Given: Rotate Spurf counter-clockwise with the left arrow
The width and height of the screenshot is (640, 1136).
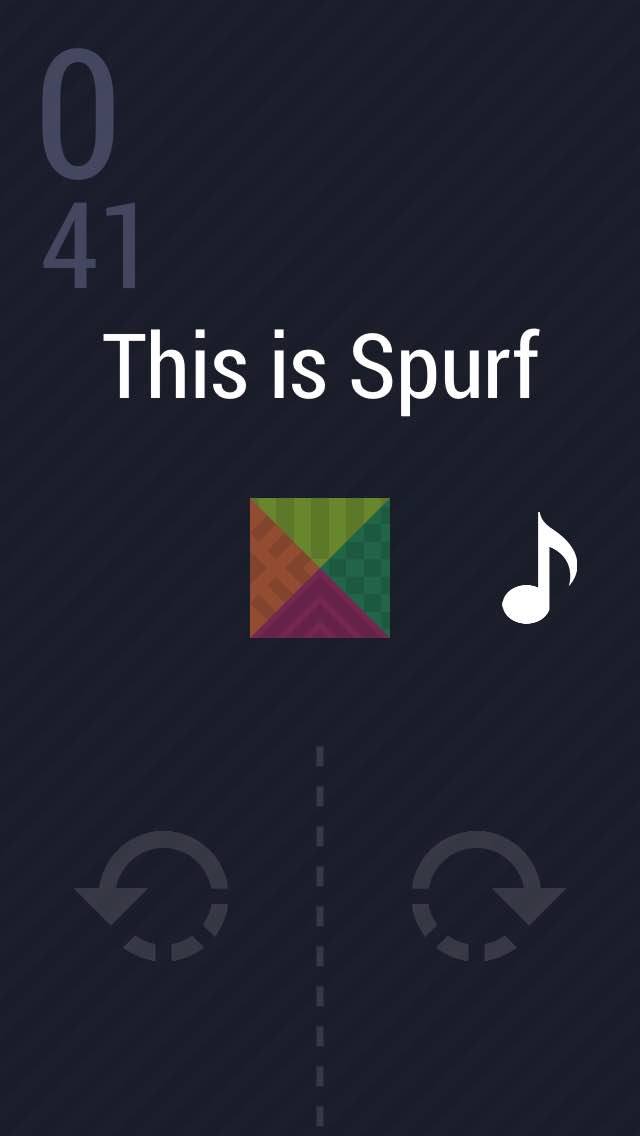Looking at the screenshot, I should click(x=151, y=896).
